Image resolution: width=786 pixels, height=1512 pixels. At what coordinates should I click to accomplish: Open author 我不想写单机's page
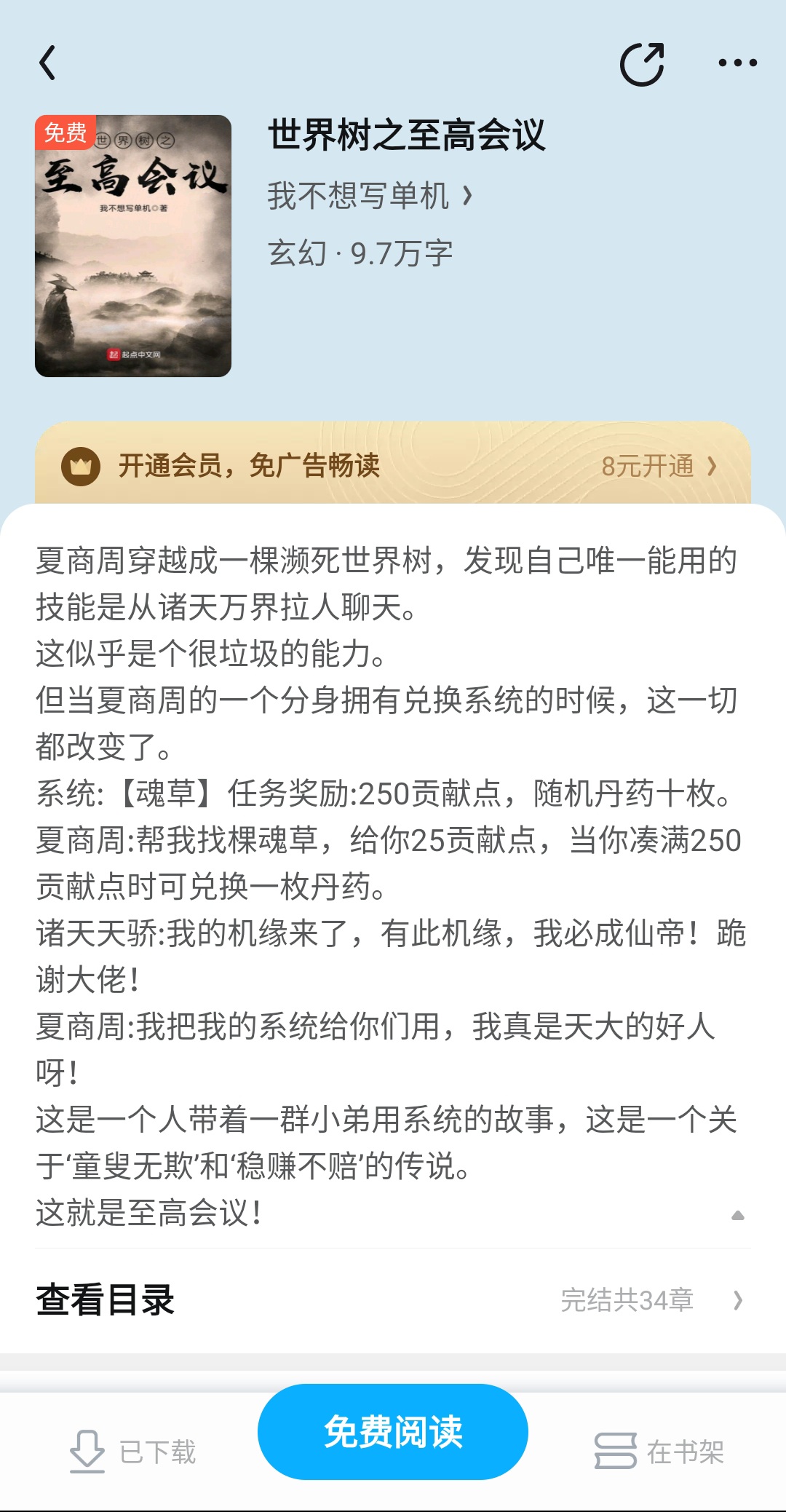click(370, 196)
